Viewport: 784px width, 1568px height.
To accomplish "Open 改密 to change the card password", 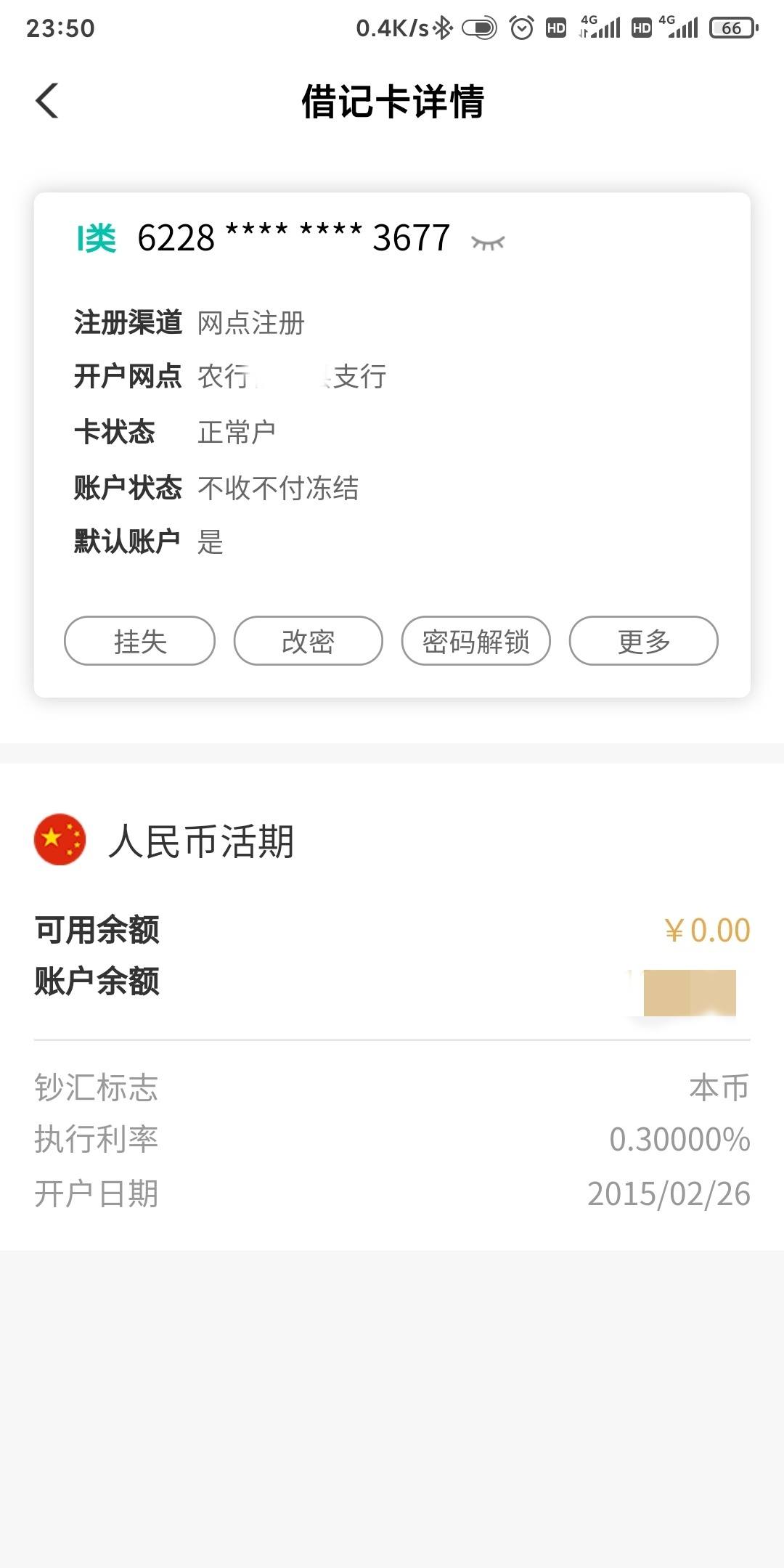I will point(308,641).
